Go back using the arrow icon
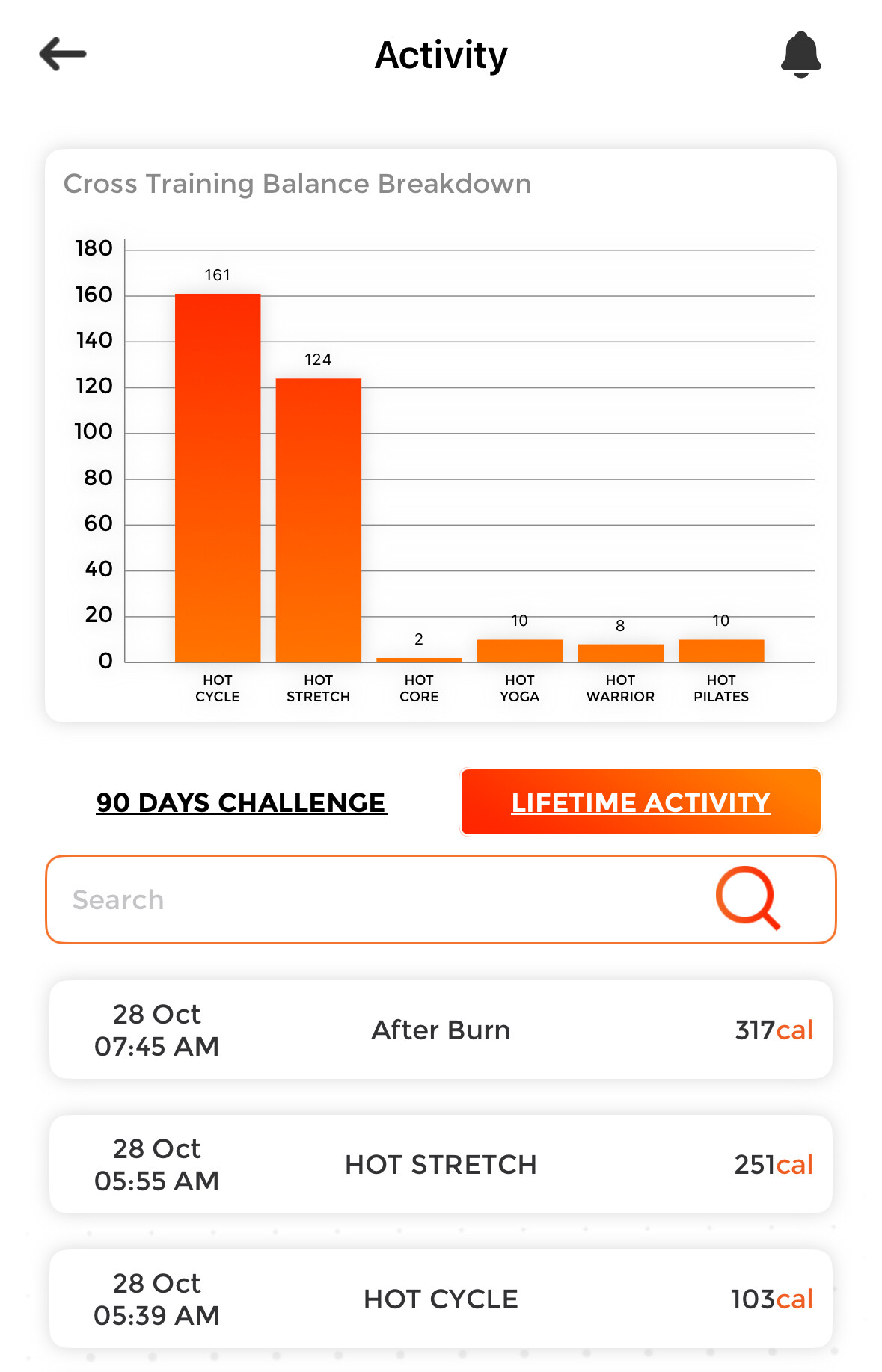The width and height of the screenshot is (882, 1372). pos(63,55)
